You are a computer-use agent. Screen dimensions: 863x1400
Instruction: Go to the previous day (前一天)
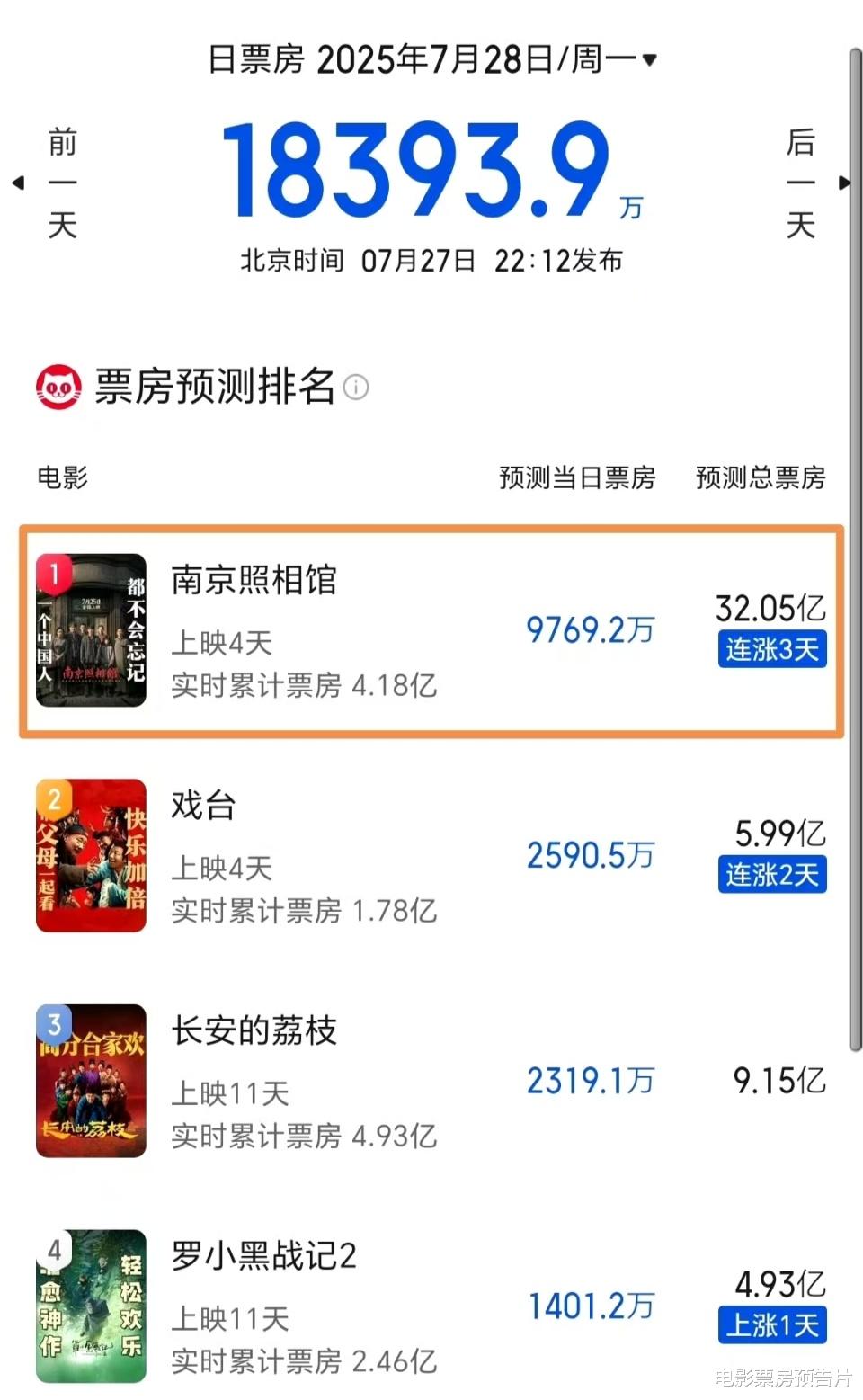pos(49,183)
